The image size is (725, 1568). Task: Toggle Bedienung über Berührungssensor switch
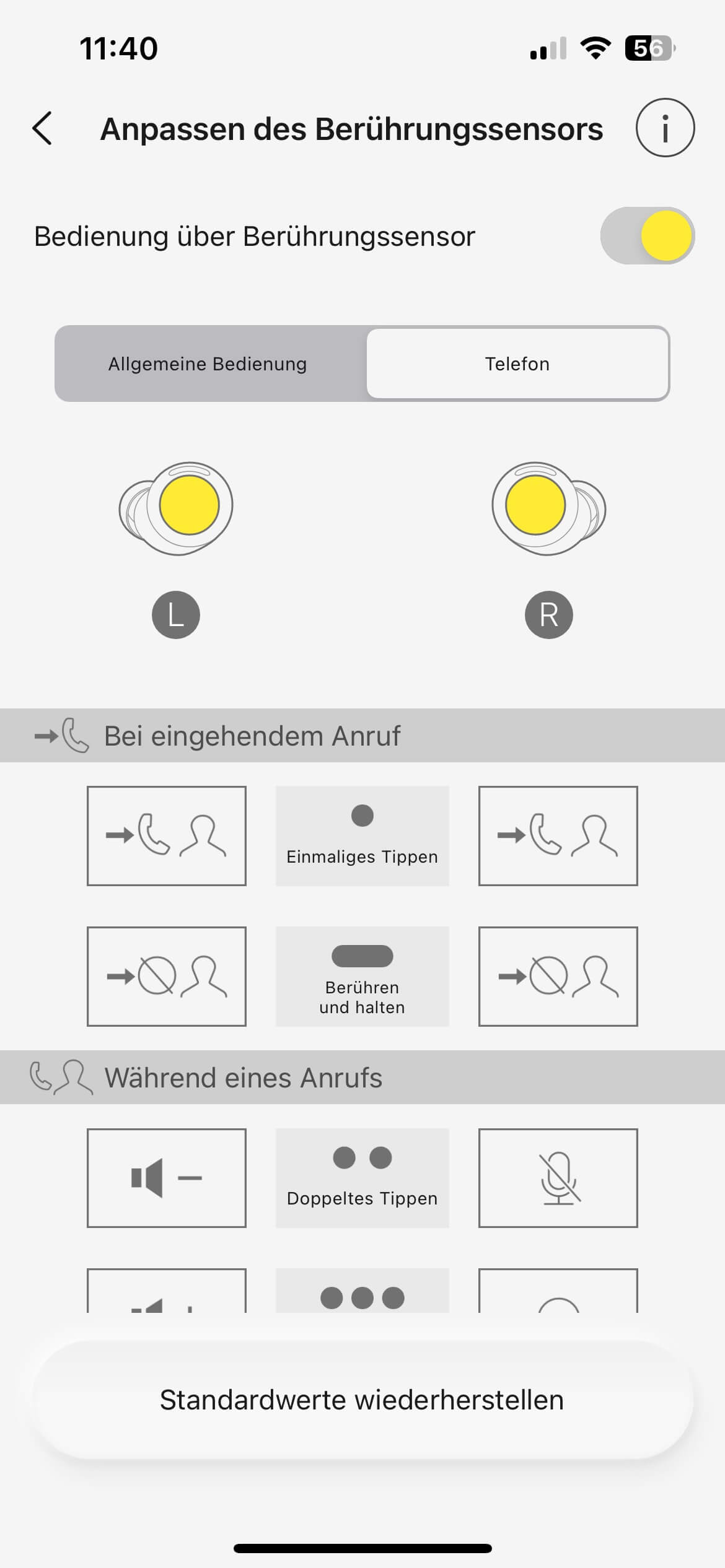[647, 236]
